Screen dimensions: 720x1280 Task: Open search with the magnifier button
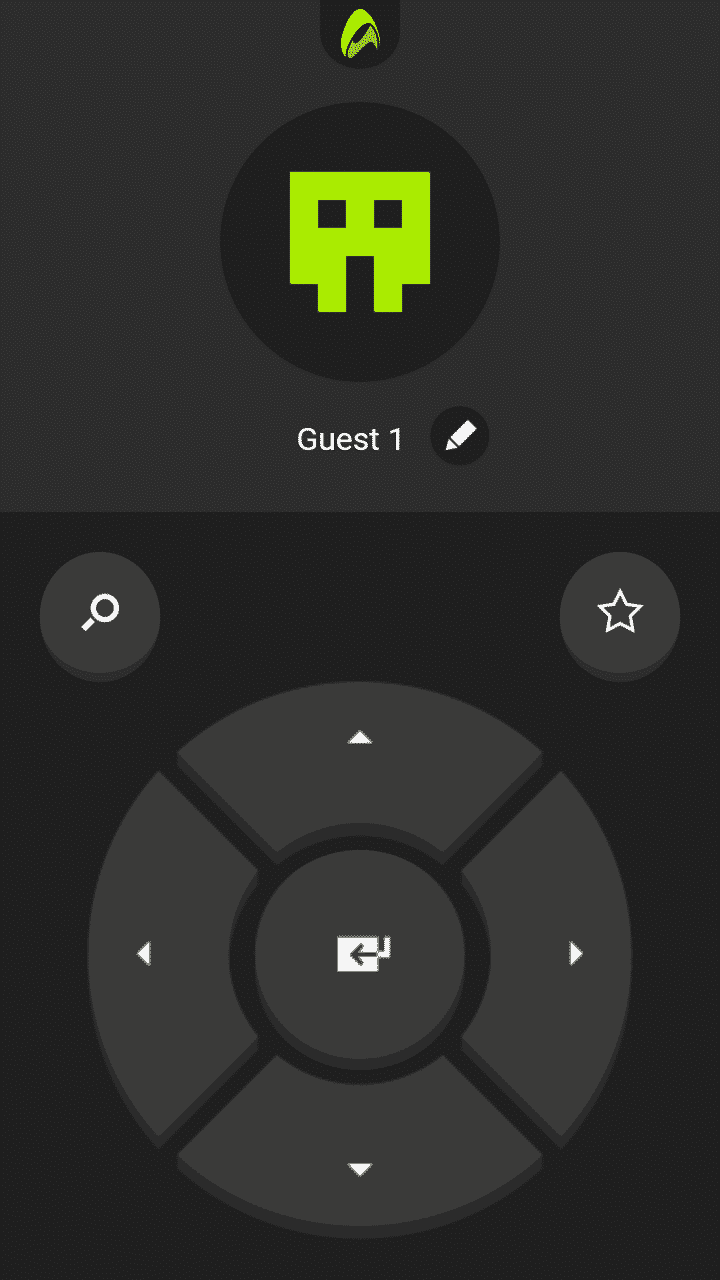tap(100, 612)
